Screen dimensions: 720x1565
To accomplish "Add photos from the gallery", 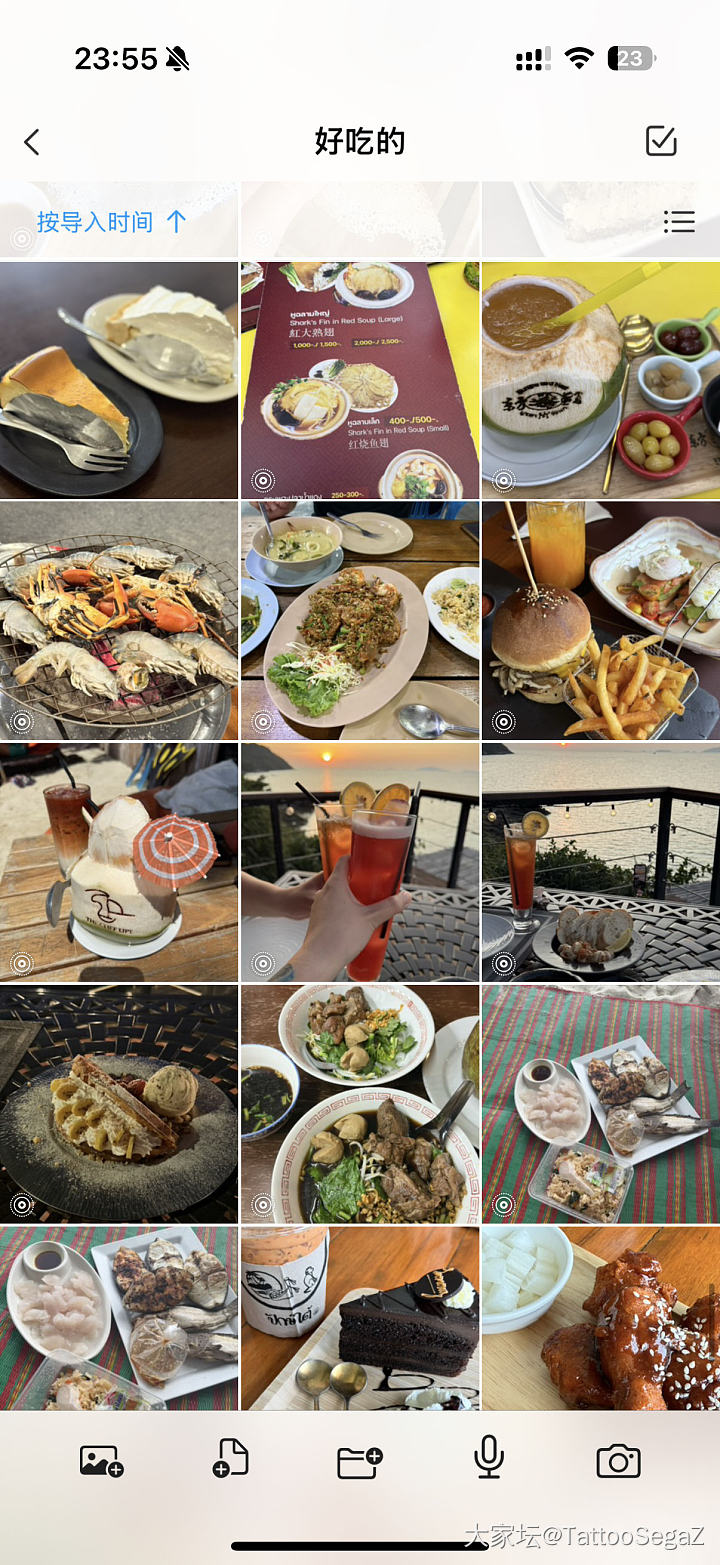I will pos(101,1461).
